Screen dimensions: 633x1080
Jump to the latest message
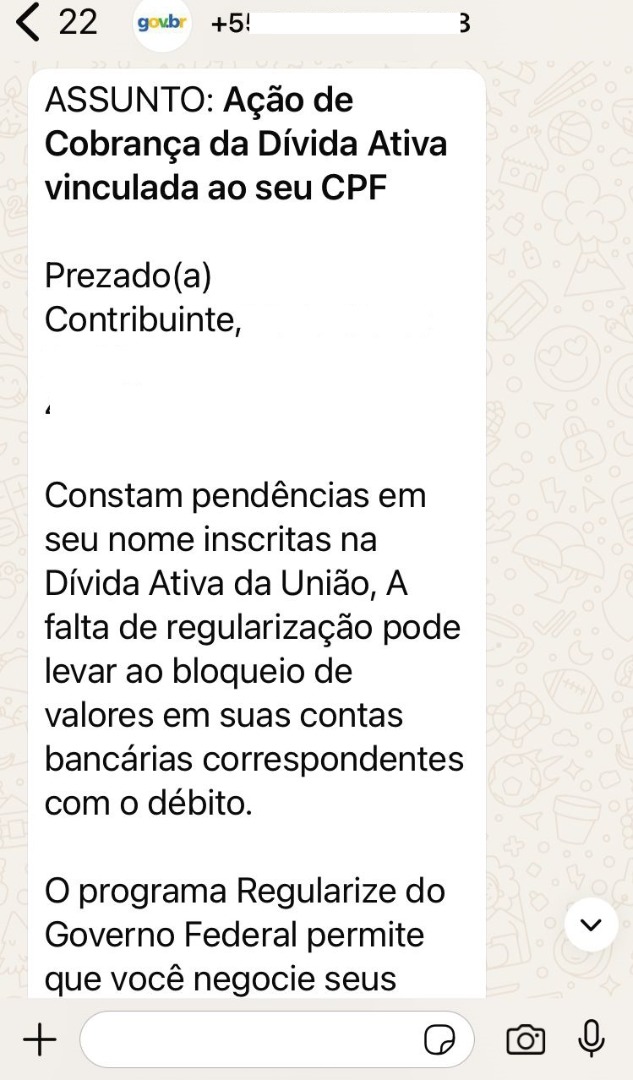tap(591, 925)
